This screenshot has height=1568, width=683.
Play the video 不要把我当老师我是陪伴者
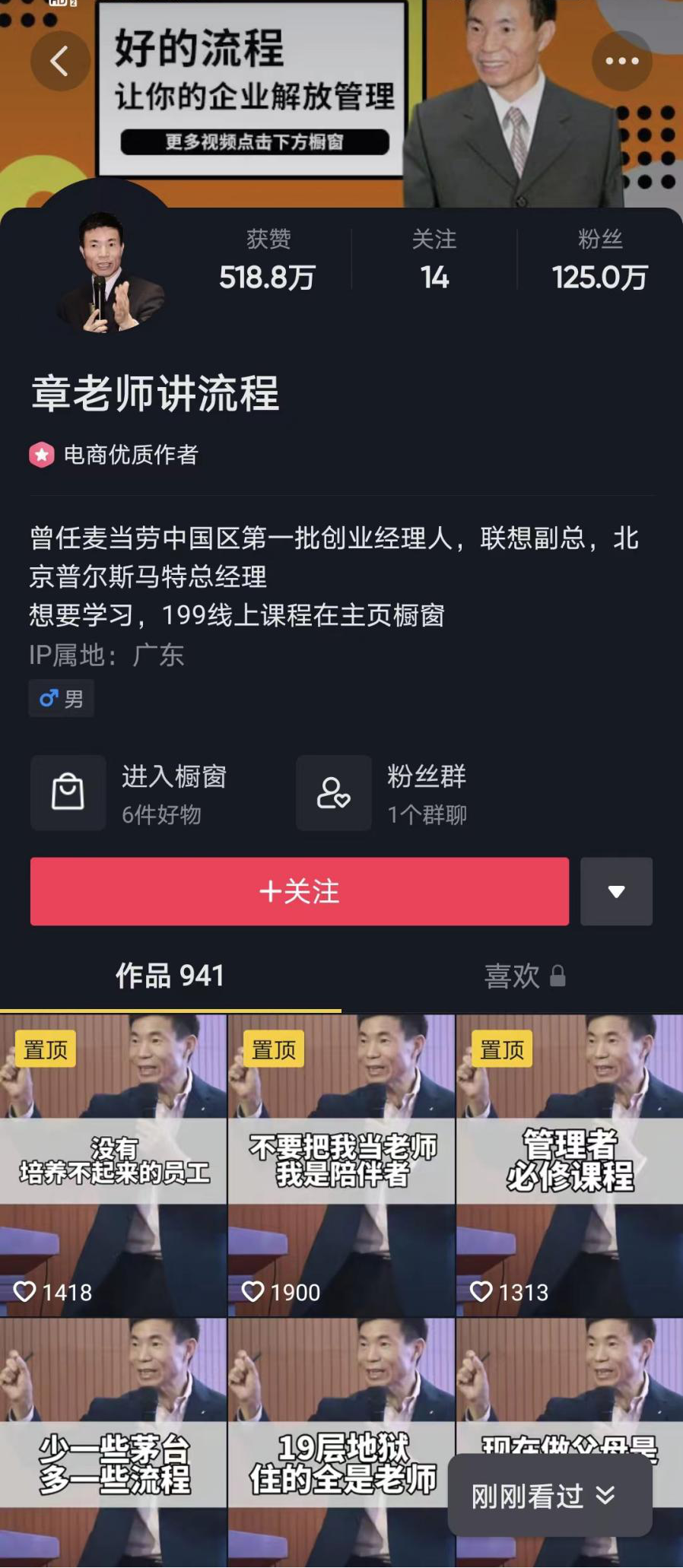point(341,1165)
